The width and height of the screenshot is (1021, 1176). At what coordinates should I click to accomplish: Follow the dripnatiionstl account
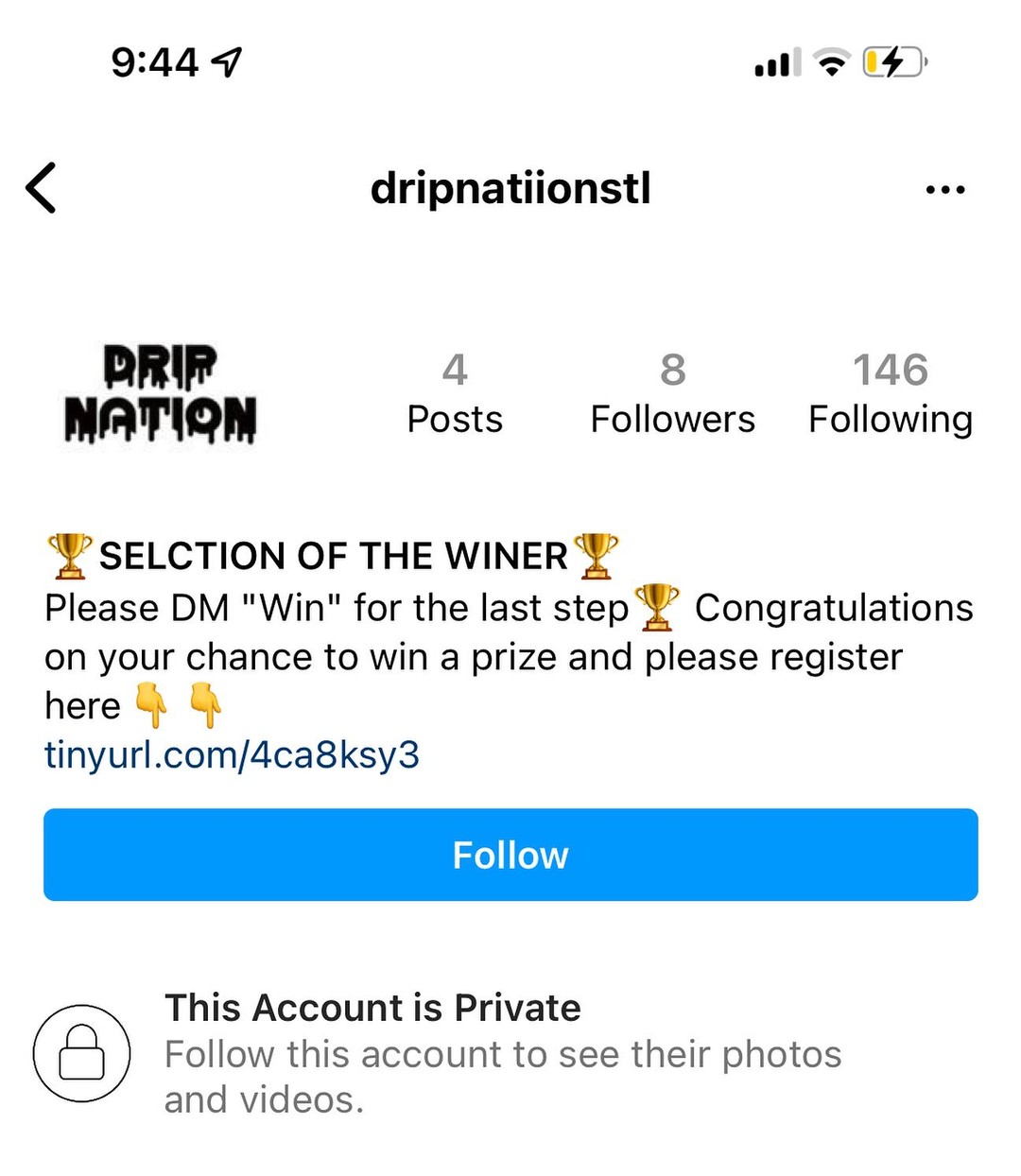[510, 855]
